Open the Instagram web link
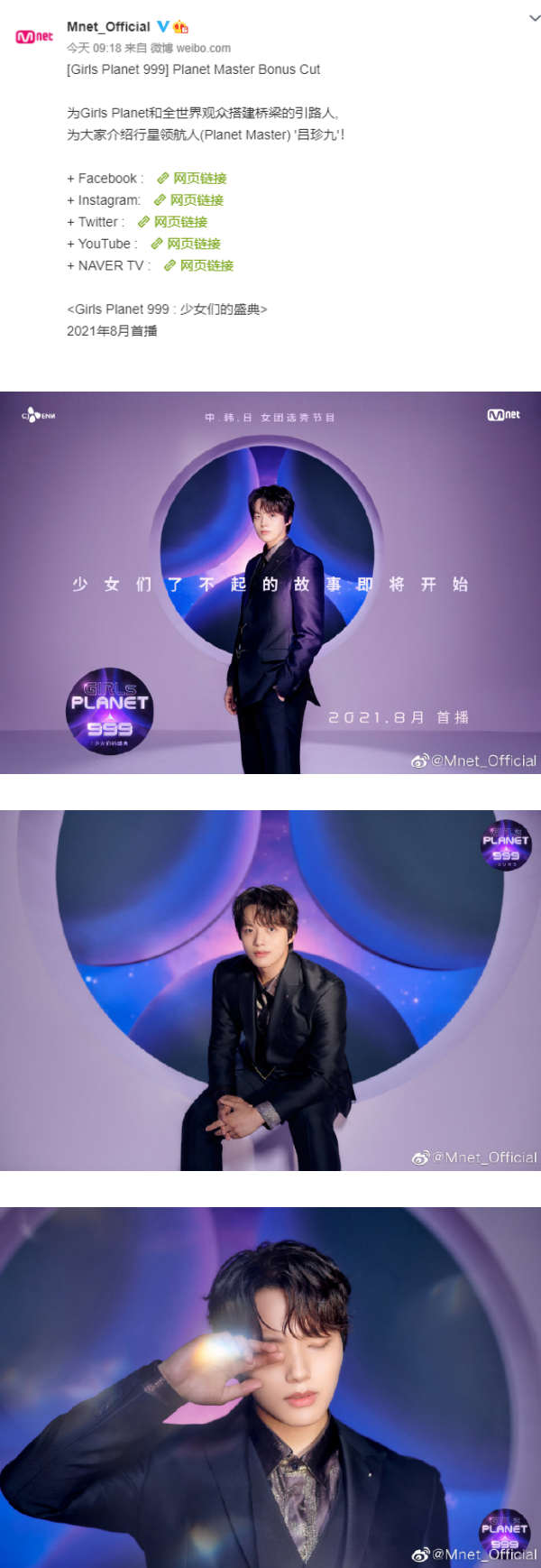This screenshot has width=541, height=1568. pyautogui.click(x=189, y=200)
